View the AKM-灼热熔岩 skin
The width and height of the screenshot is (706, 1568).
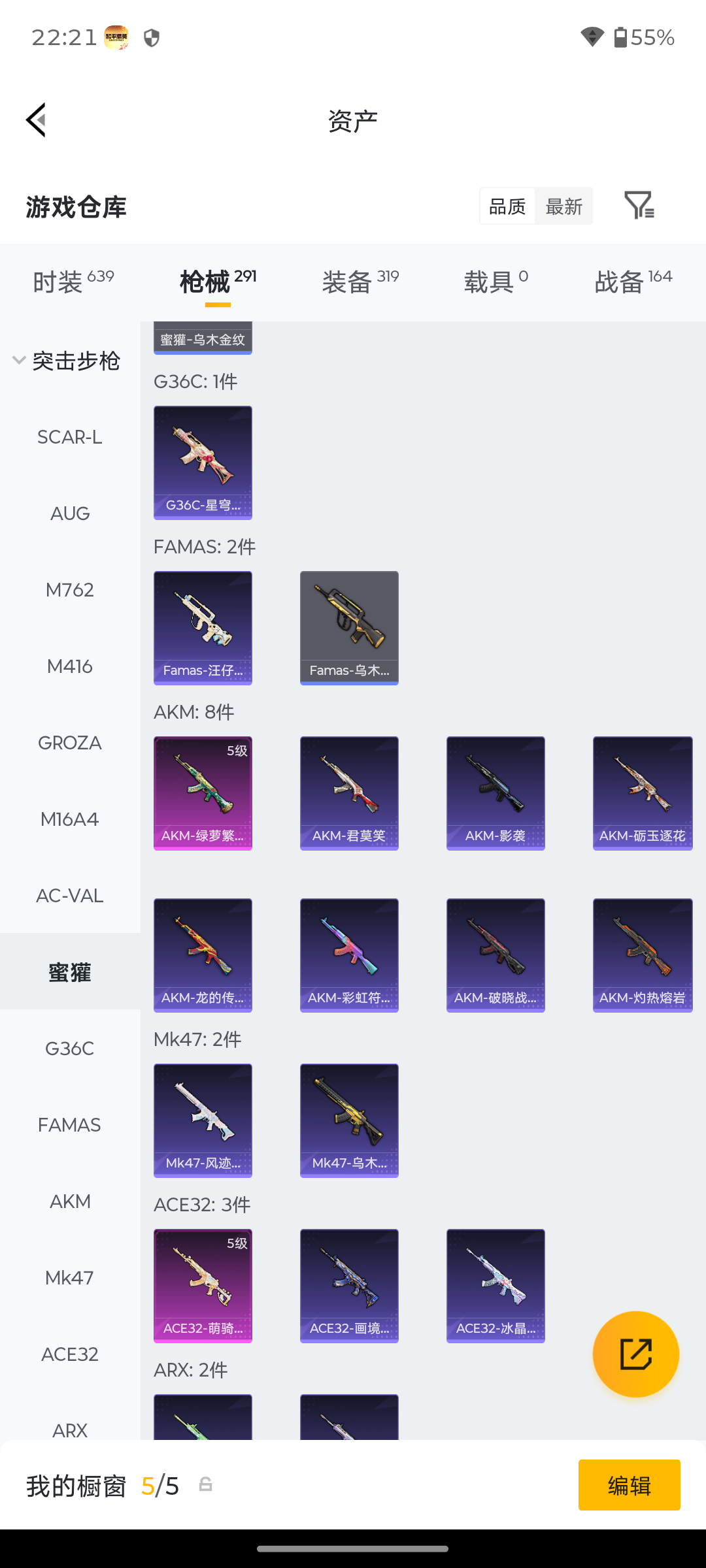point(643,956)
